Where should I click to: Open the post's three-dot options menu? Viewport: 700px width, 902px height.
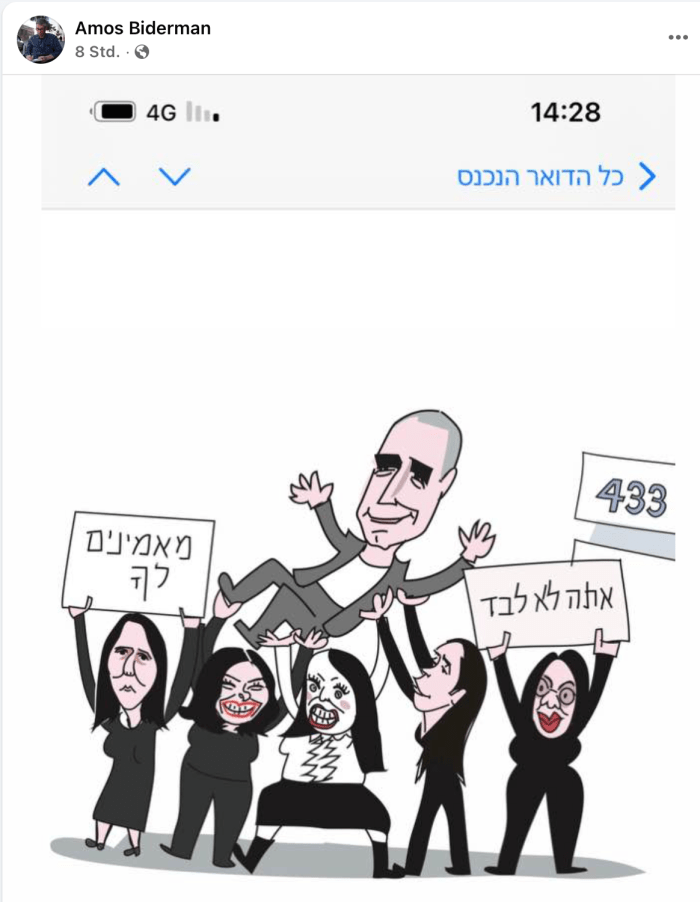point(678,36)
